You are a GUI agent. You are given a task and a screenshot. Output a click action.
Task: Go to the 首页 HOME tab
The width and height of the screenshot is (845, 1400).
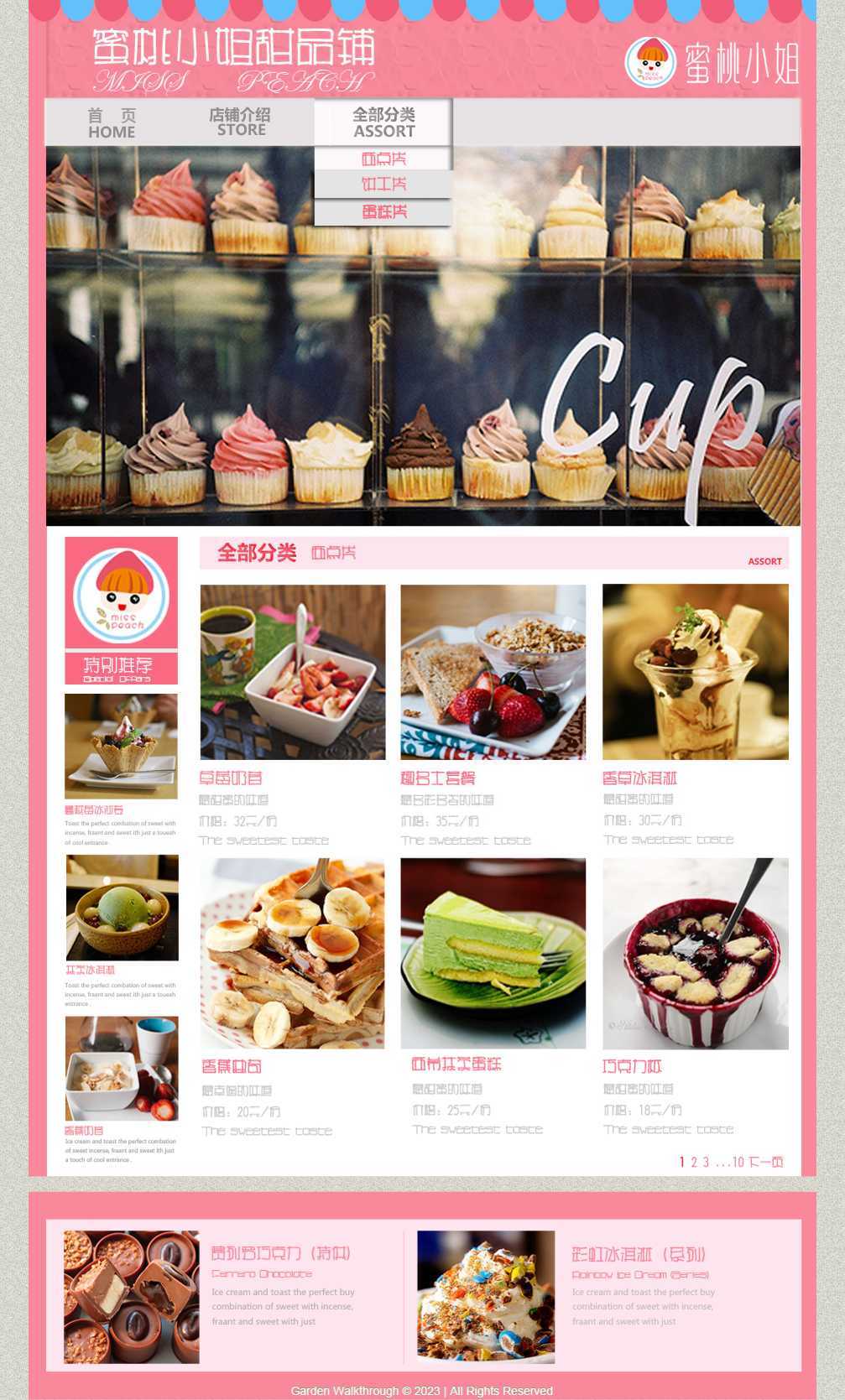(x=112, y=123)
